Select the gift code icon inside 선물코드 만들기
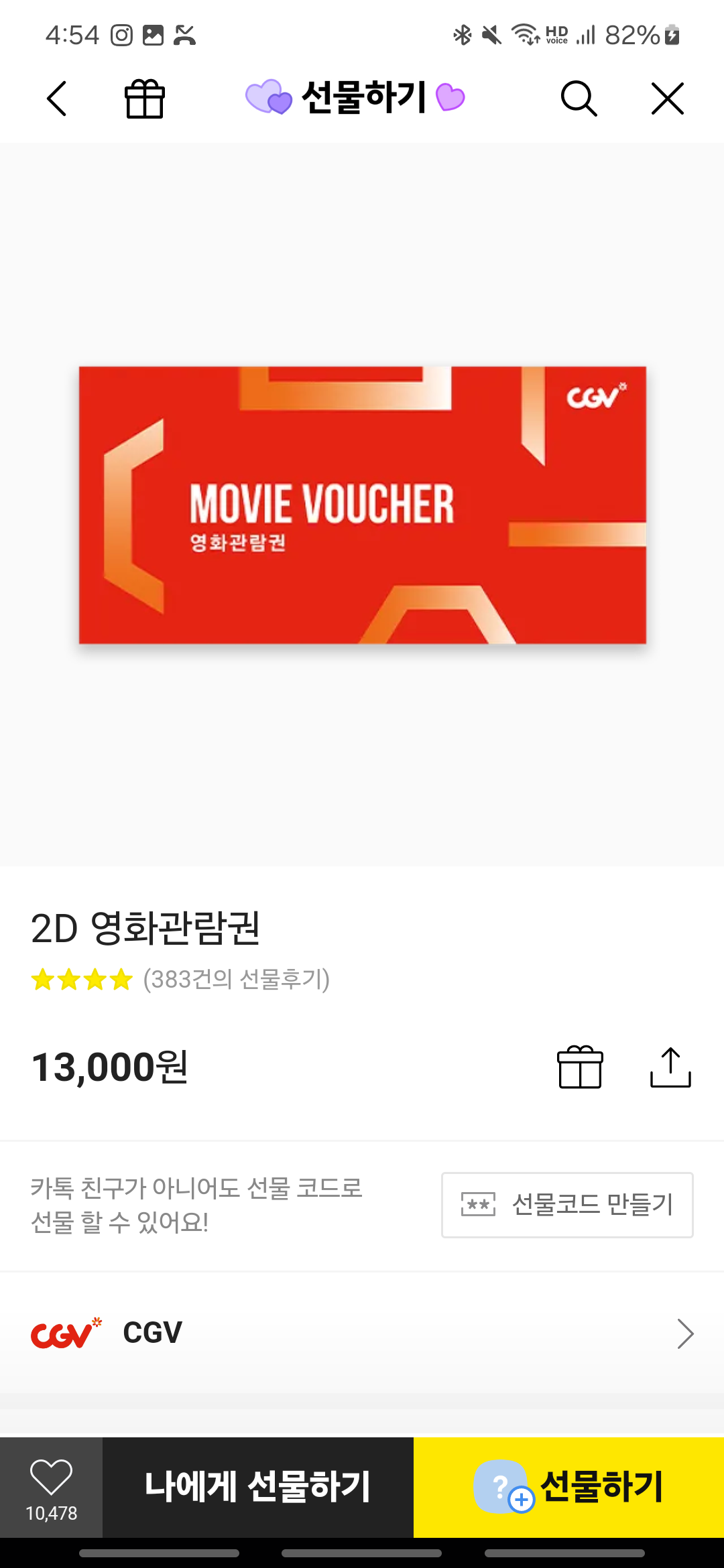The image size is (724, 1568). pos(477,1205)
